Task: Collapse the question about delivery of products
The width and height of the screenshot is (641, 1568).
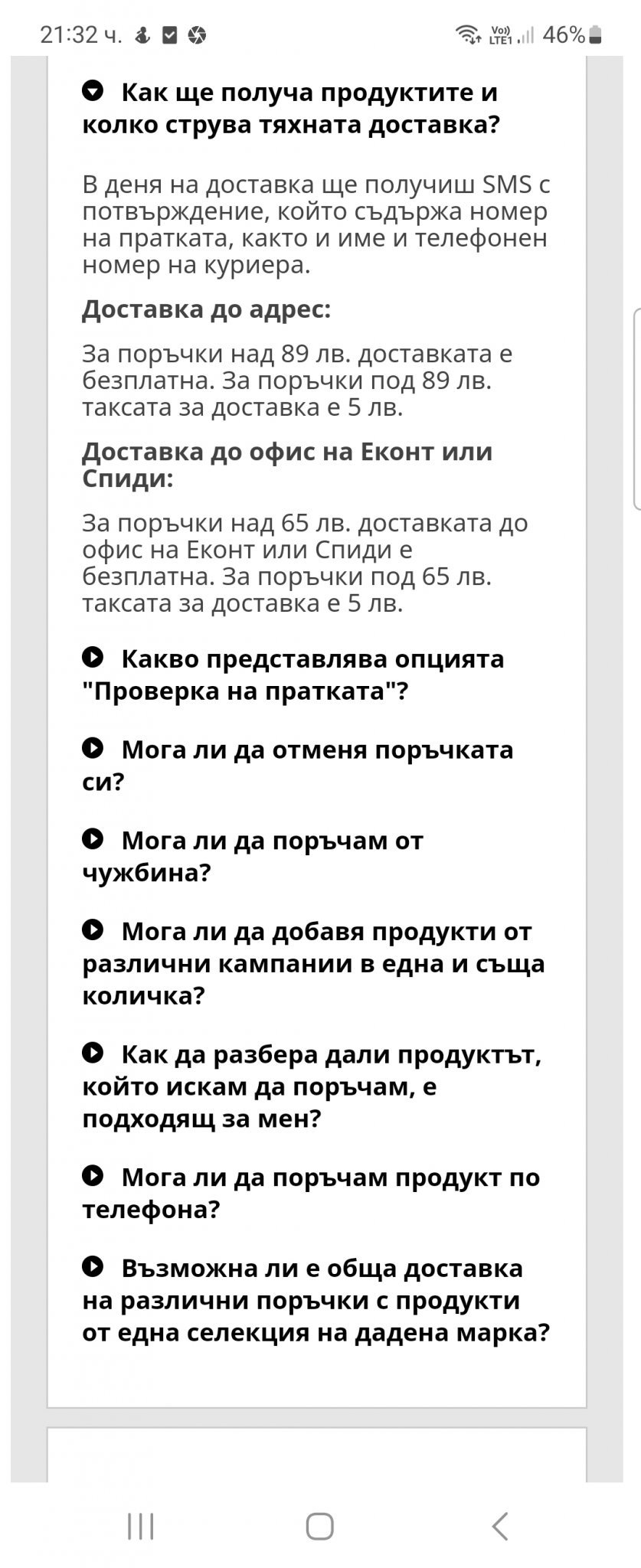Action: coord(291,108)
